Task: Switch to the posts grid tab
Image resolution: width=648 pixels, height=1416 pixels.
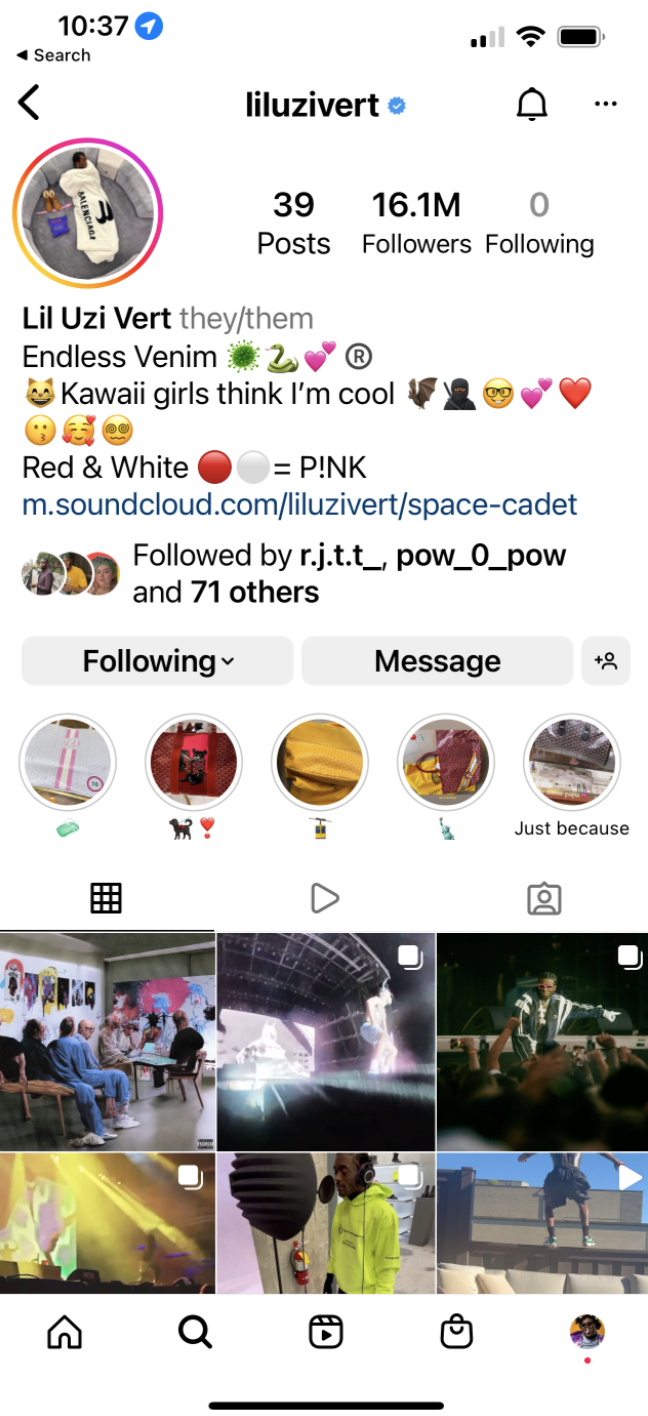Action: tap(106, 899)
